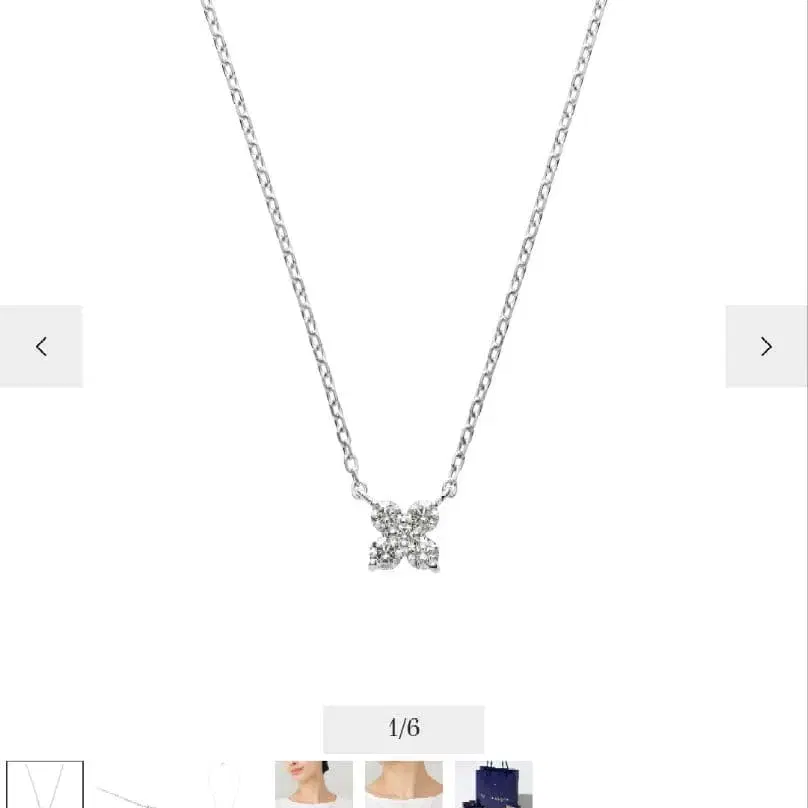View the third thumbnail of the full chain

[x=224, y=784]
